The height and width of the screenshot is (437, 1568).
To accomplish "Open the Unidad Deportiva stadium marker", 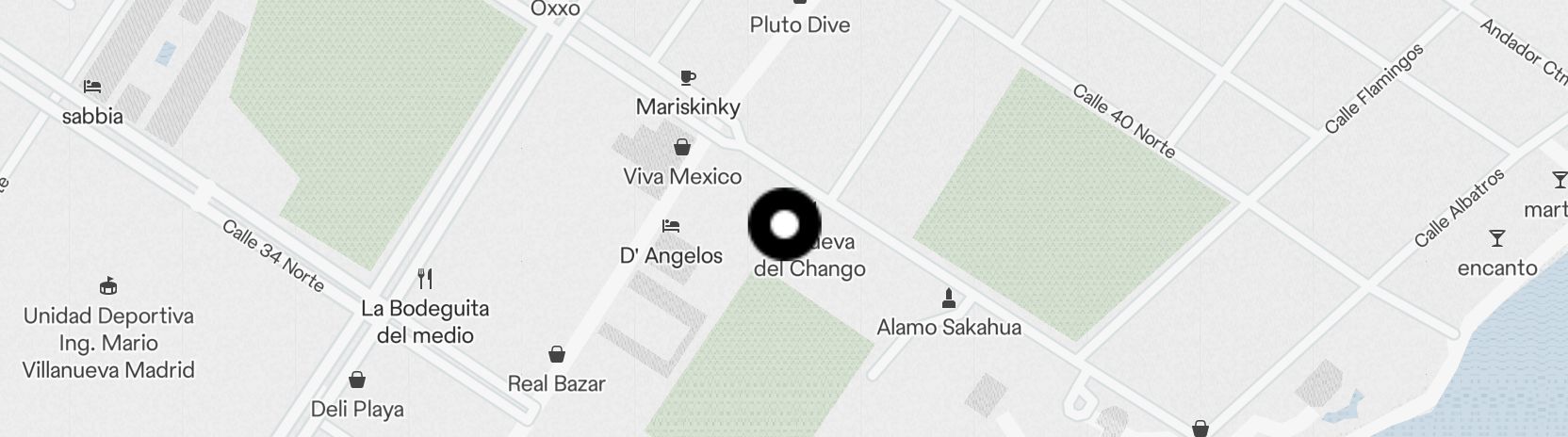I will (108, 286).
